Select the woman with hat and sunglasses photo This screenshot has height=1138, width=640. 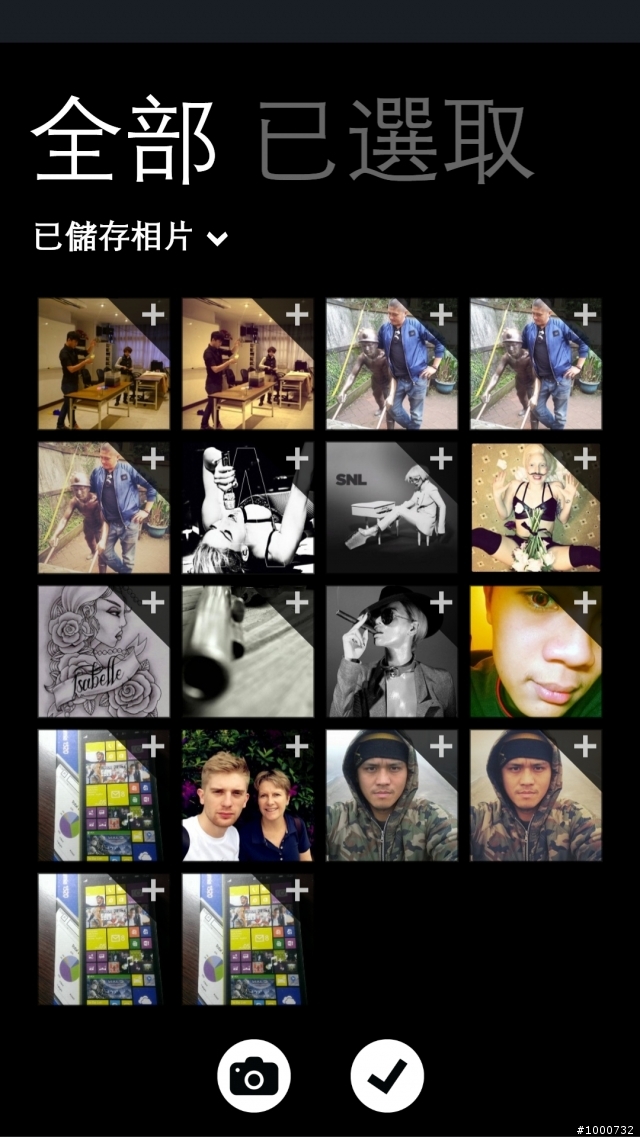tap(391, 652)
